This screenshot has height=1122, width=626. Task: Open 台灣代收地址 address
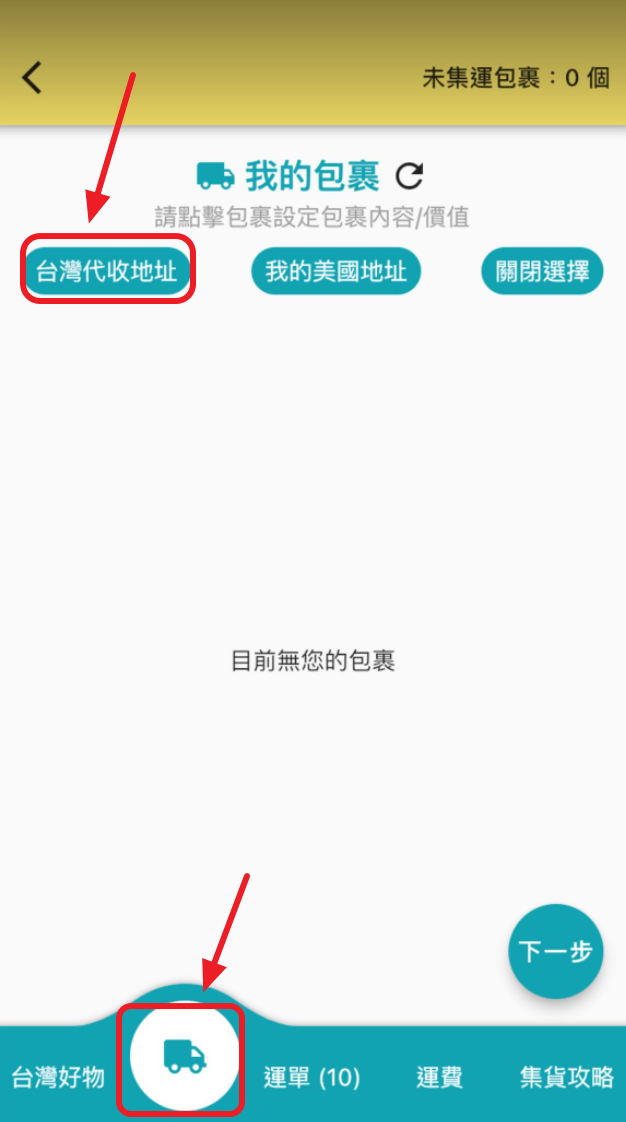pyautogui.click(x=107, y=272)
